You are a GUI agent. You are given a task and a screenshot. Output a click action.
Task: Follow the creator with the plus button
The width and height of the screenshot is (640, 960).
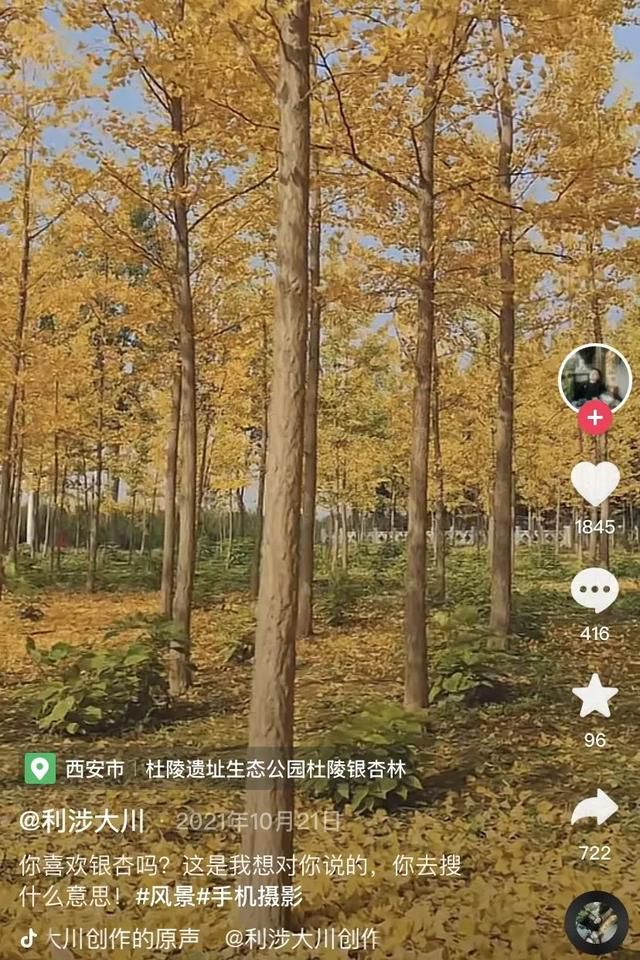[x=595, y=418]
